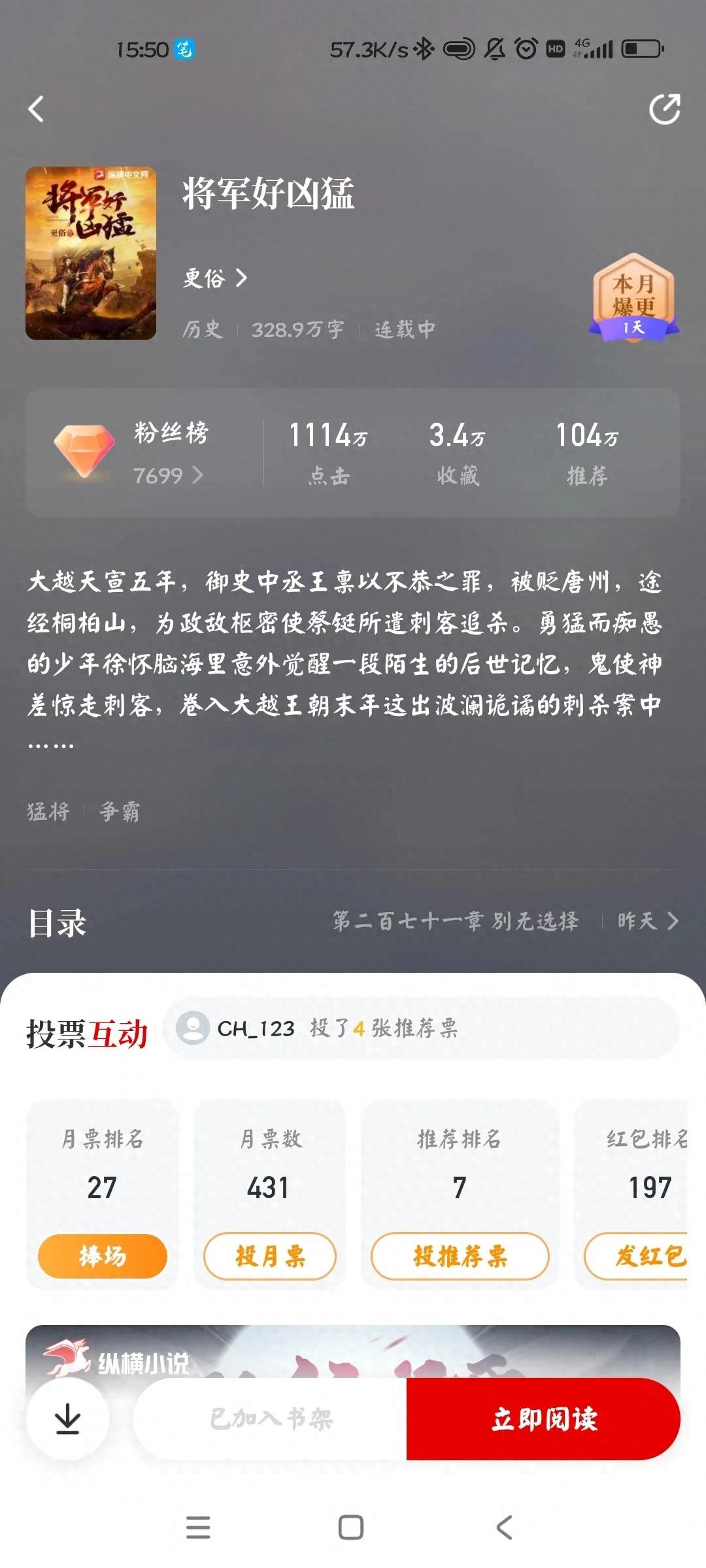Tap 投推荐票 to recommend
The height and width of the screenshot is (1568, 706).
tap(460, 1256)
